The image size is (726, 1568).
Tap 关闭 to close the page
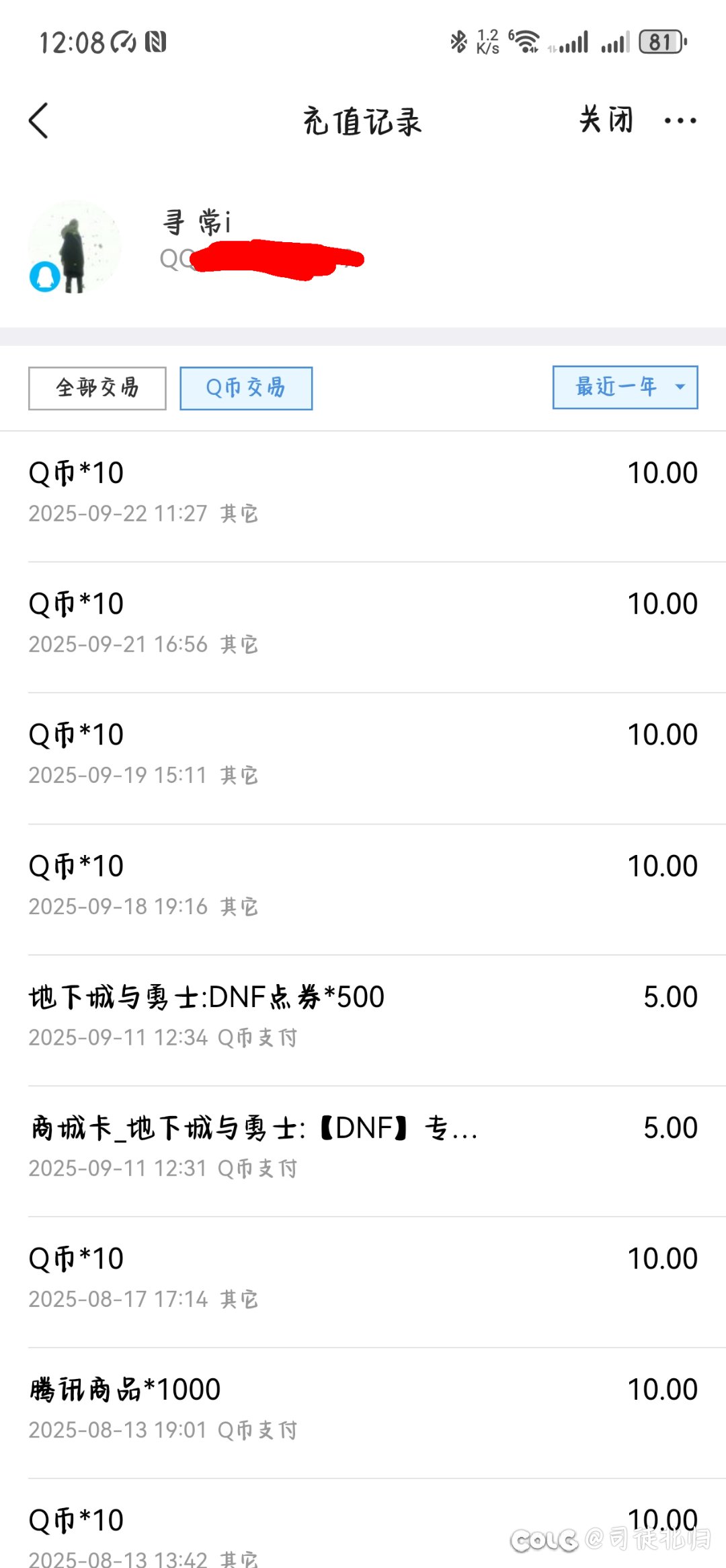coord(606,120)
